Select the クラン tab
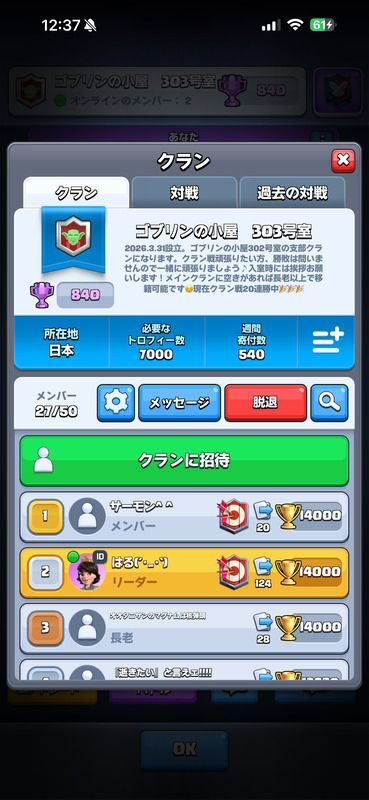This screenshot has height=800, width=369. click(x=76, y=193)
